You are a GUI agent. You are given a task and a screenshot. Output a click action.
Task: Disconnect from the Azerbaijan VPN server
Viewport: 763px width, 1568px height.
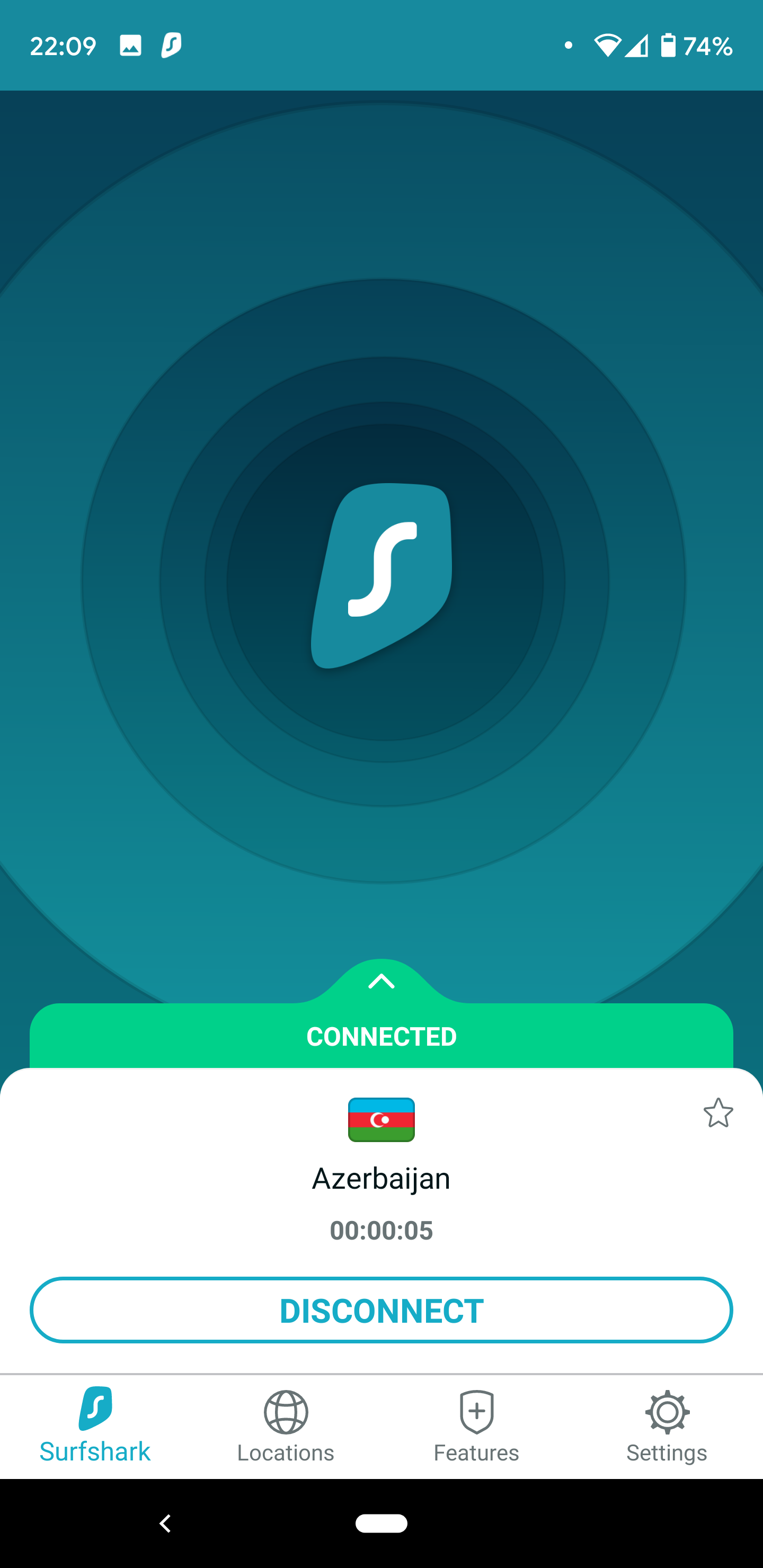point(381,1310)
